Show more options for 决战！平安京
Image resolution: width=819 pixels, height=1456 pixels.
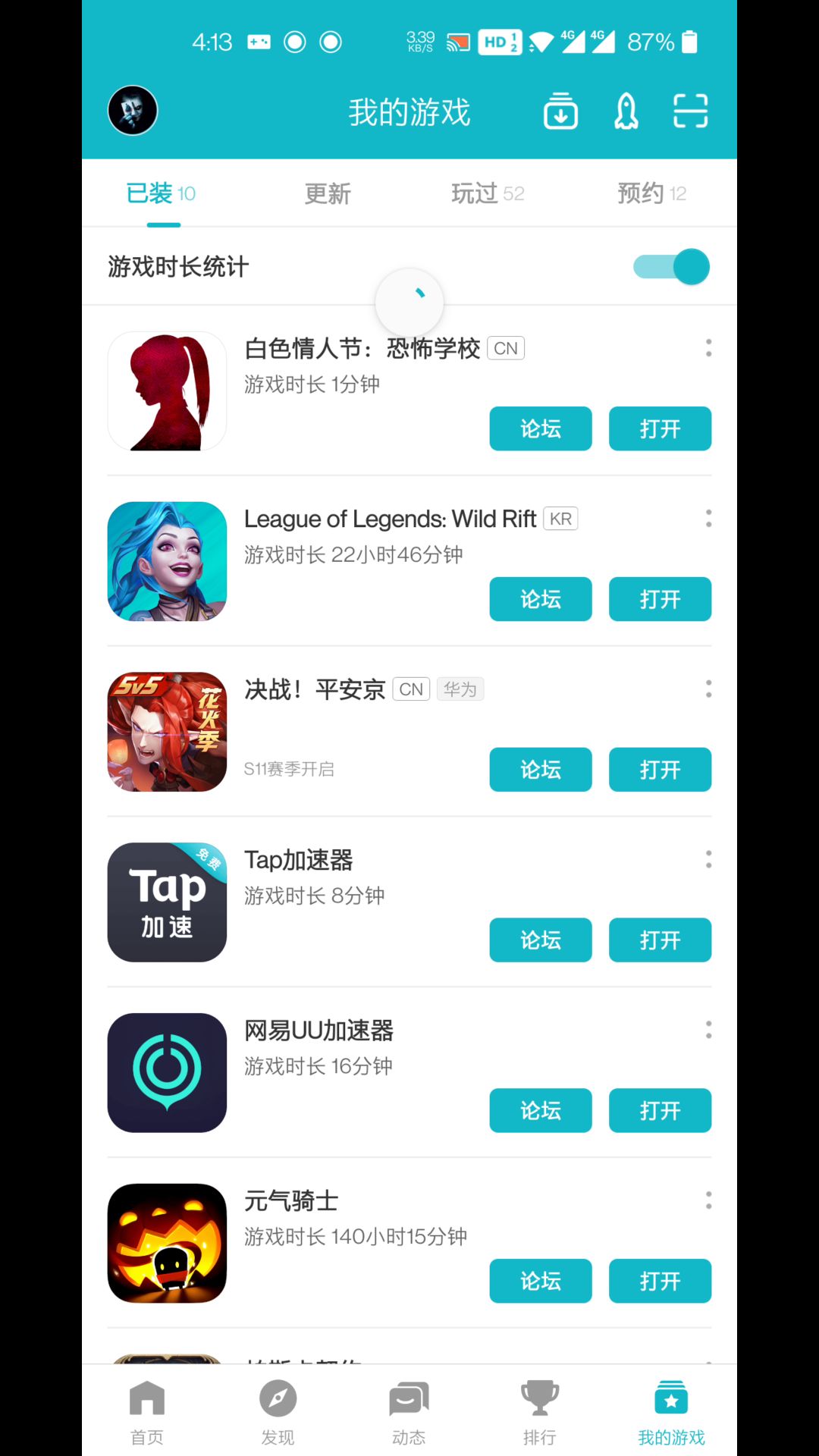(708, 689)
